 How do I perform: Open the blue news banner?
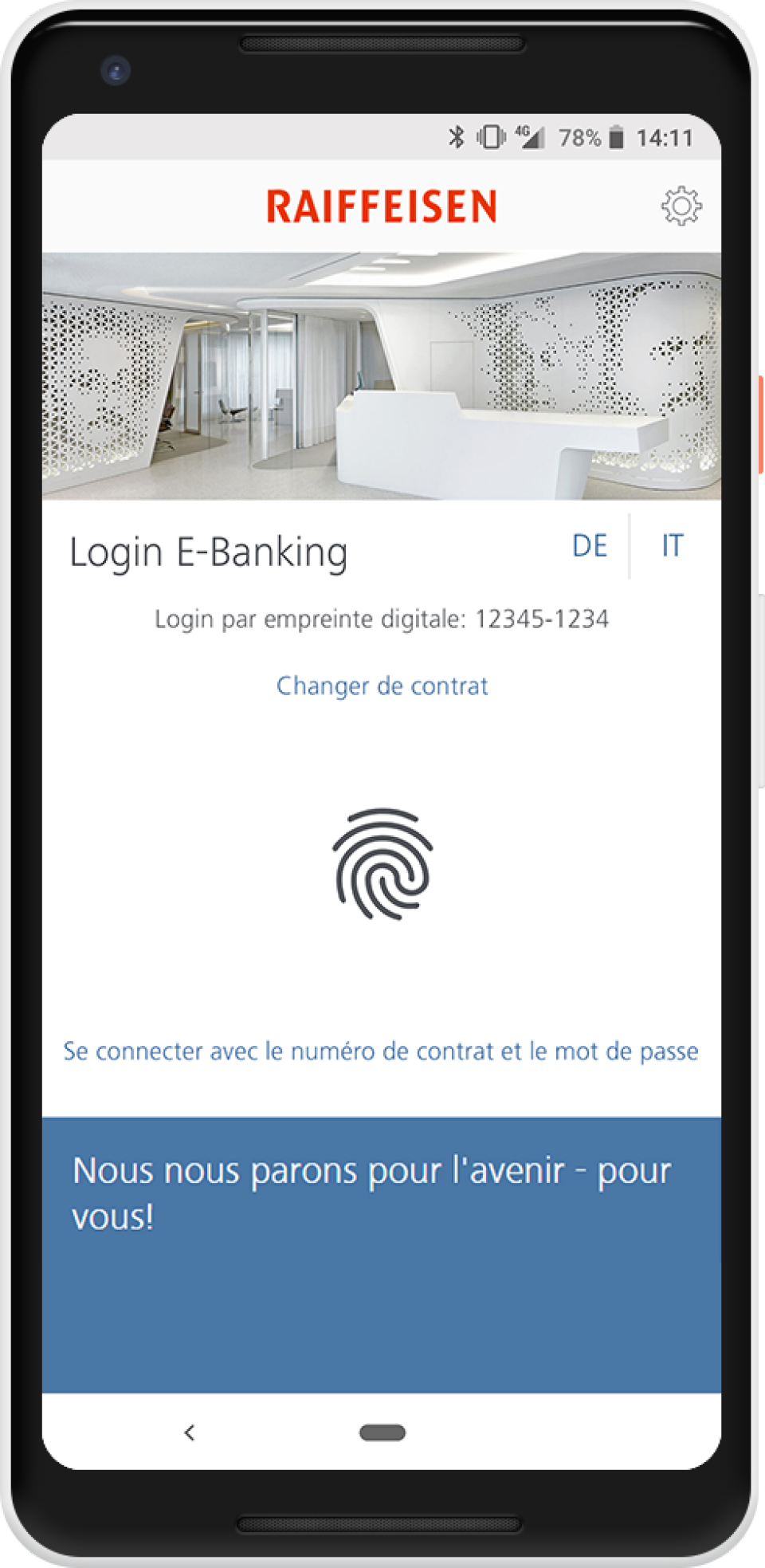click(x=381, y=1253)
